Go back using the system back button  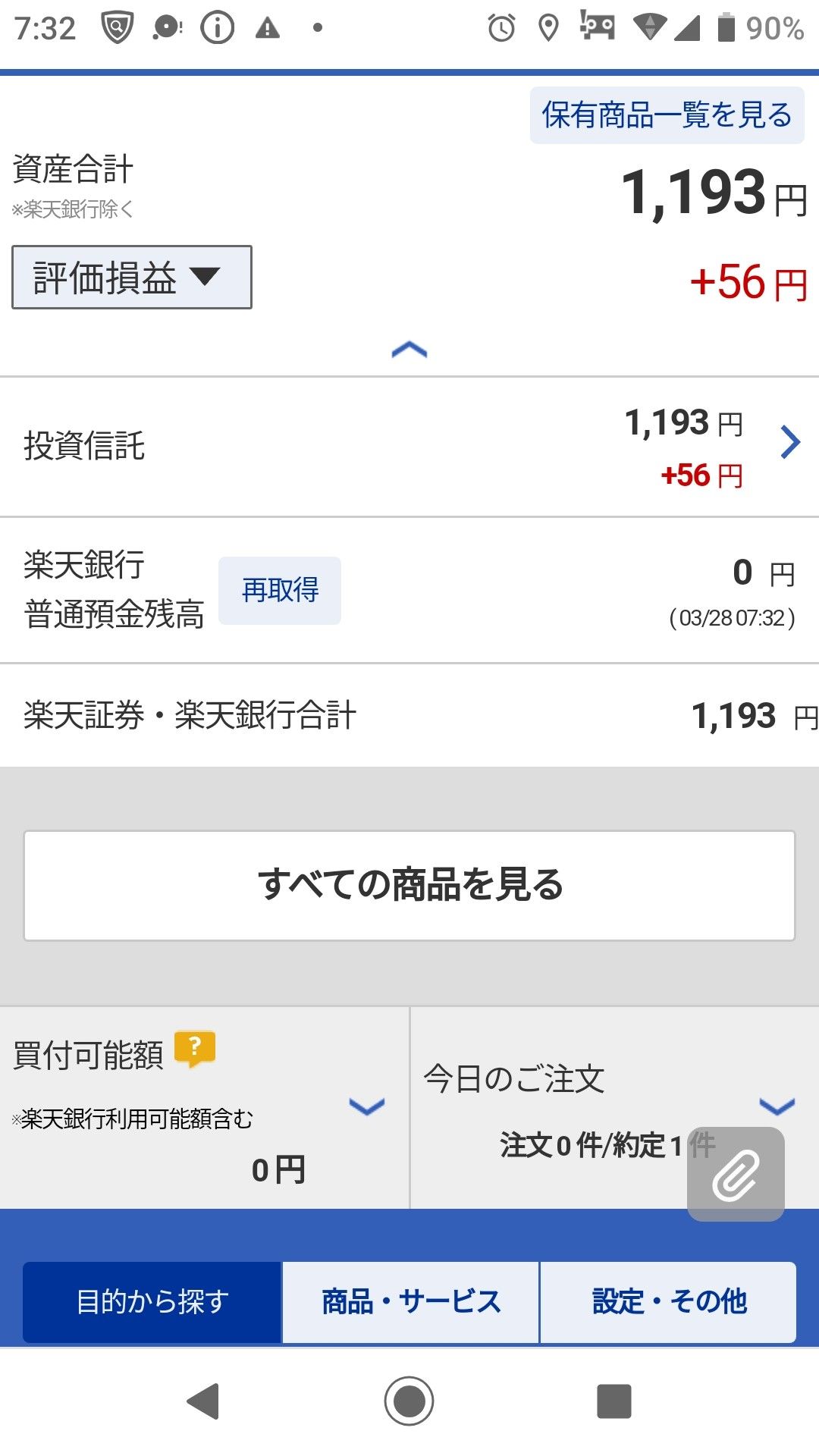pyautogui.click(x=203, y=1401)
